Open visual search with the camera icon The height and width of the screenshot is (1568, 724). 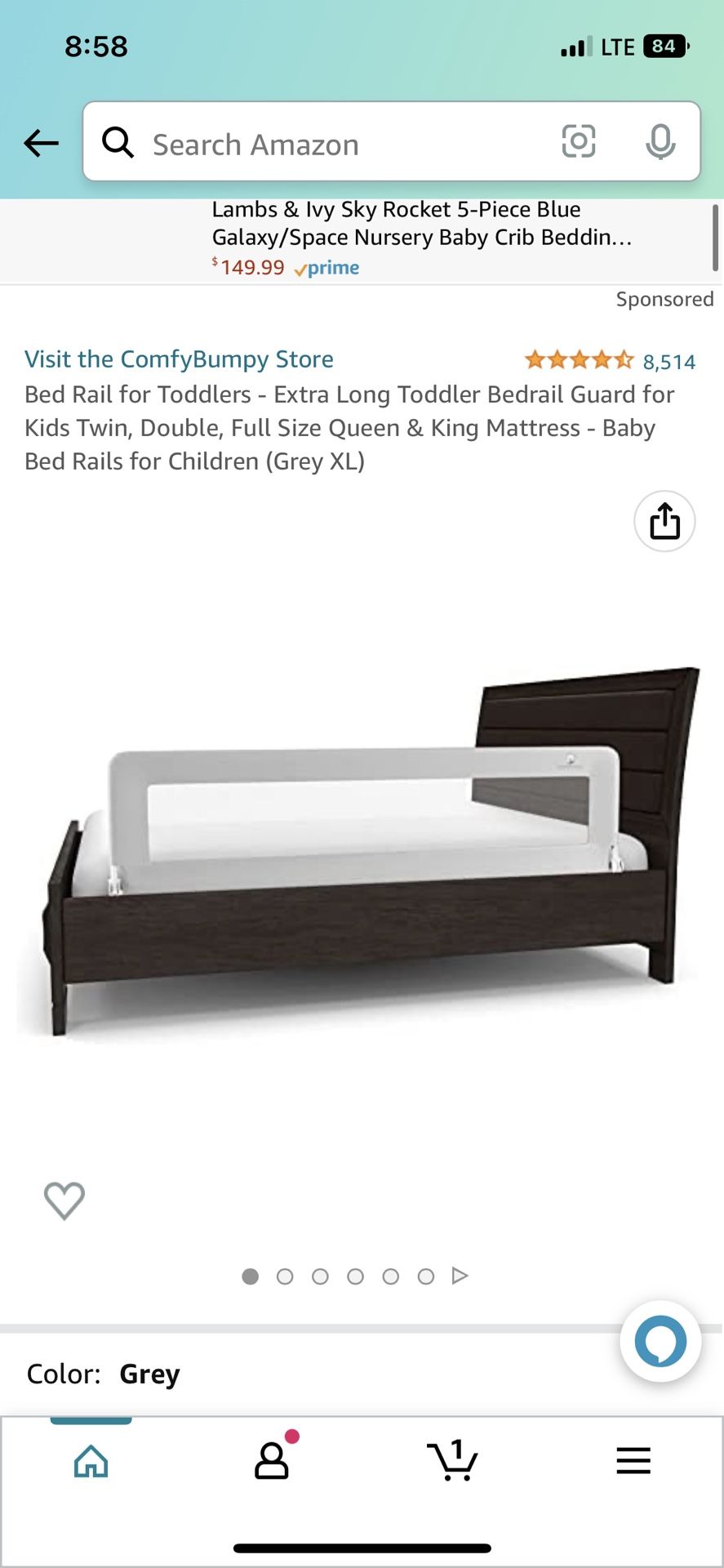(579, 141)
